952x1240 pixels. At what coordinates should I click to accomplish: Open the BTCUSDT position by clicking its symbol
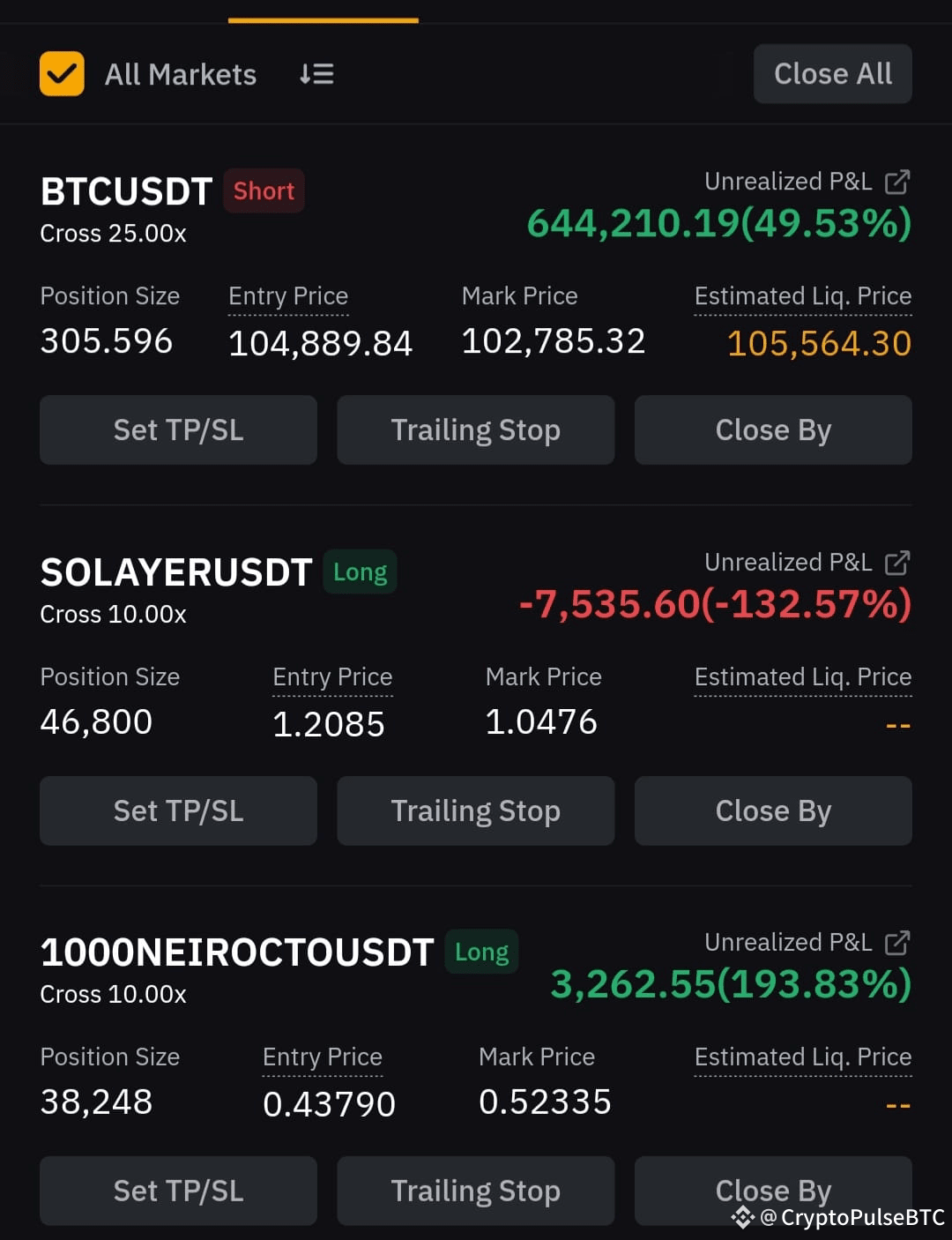pyautogui.click(x=125, y=190)
